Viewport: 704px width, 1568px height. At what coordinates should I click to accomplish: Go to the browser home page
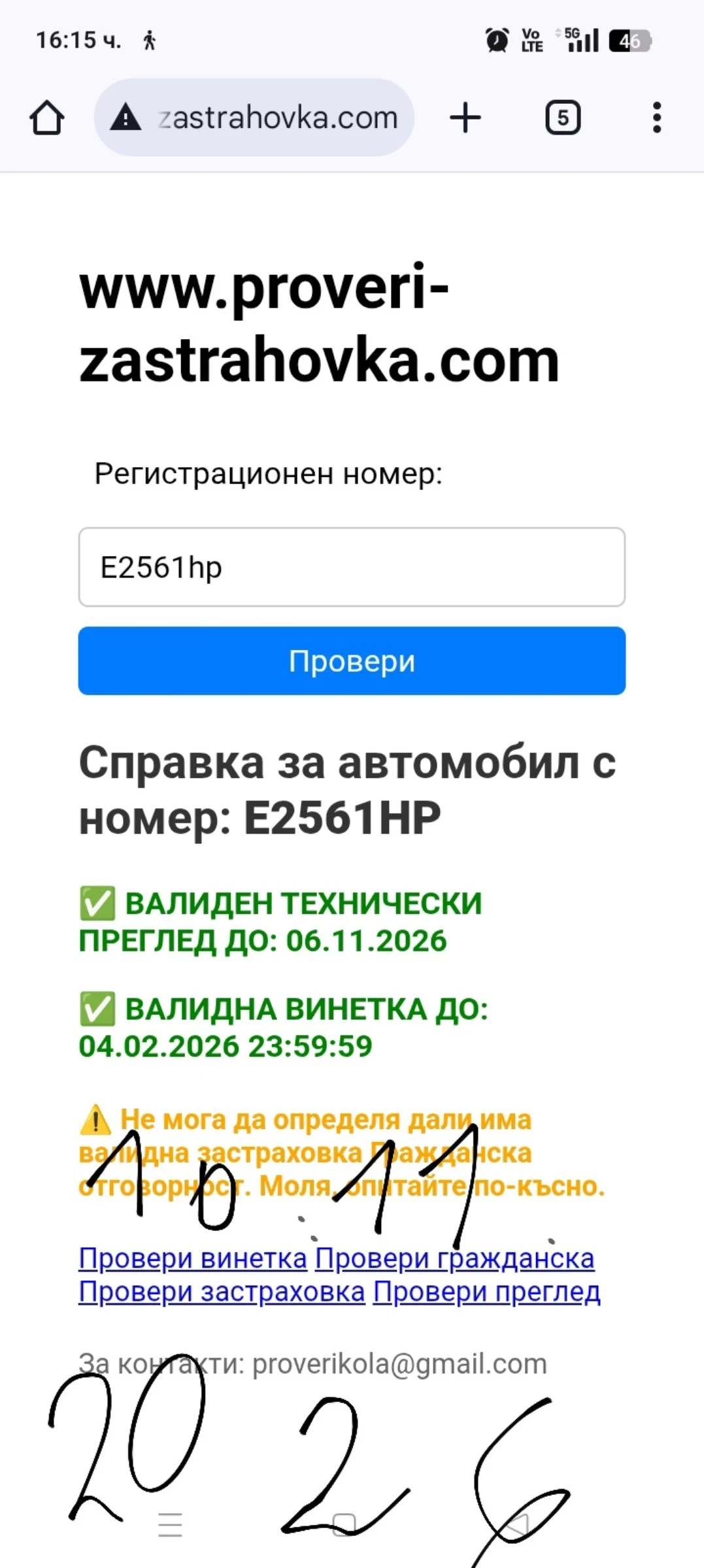47,118
